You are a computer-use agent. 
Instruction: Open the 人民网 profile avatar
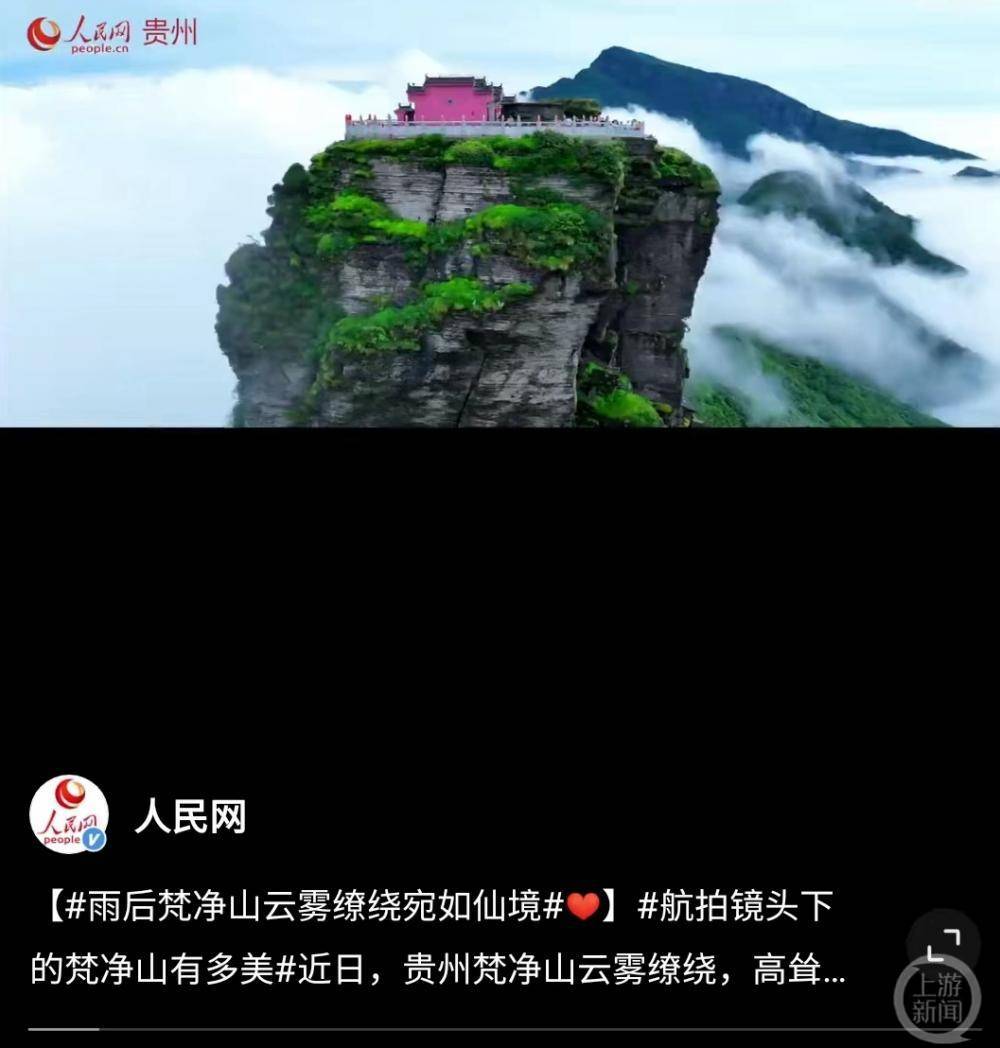pyautogui.click(x=68, y=814)
